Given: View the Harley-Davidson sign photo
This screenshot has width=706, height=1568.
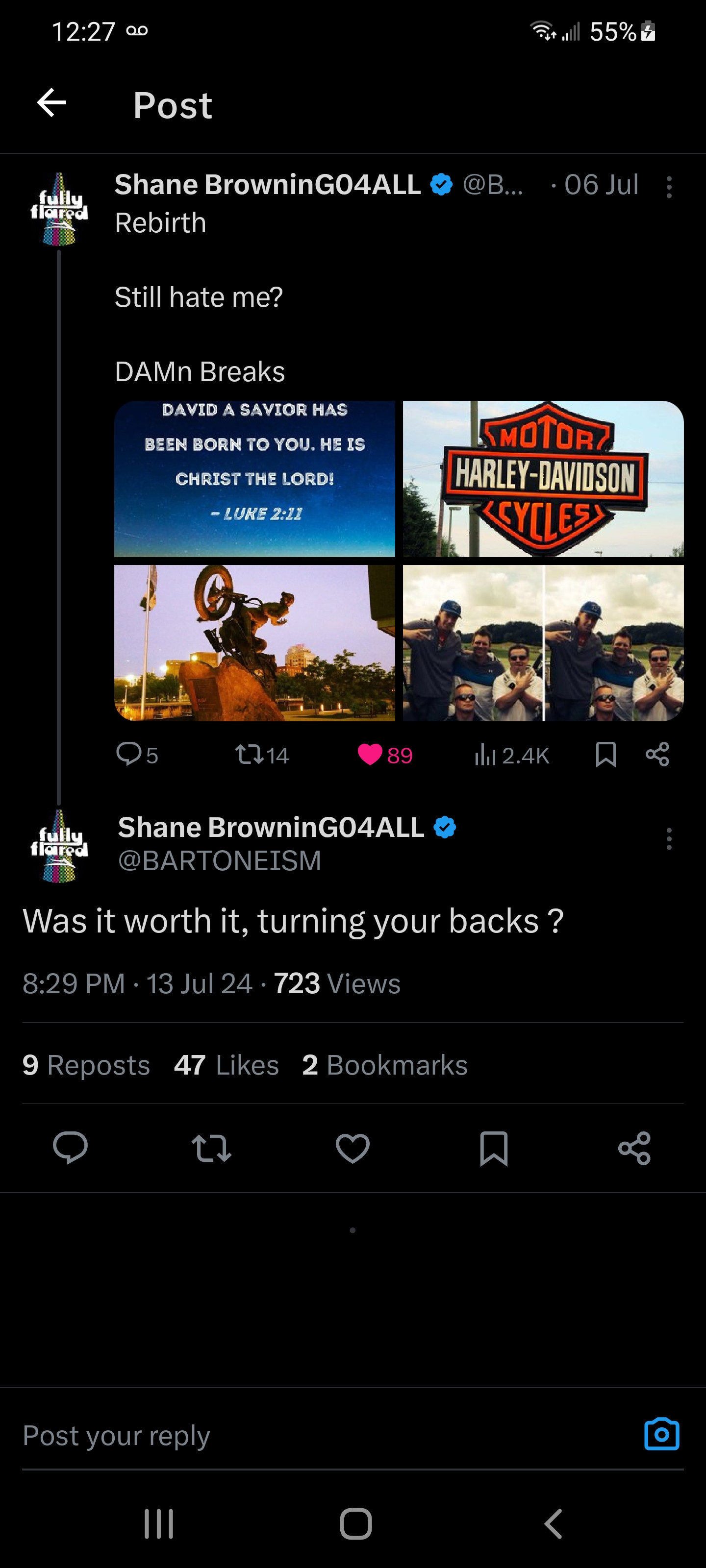Looking at the screenshot, I should point(543,478).
